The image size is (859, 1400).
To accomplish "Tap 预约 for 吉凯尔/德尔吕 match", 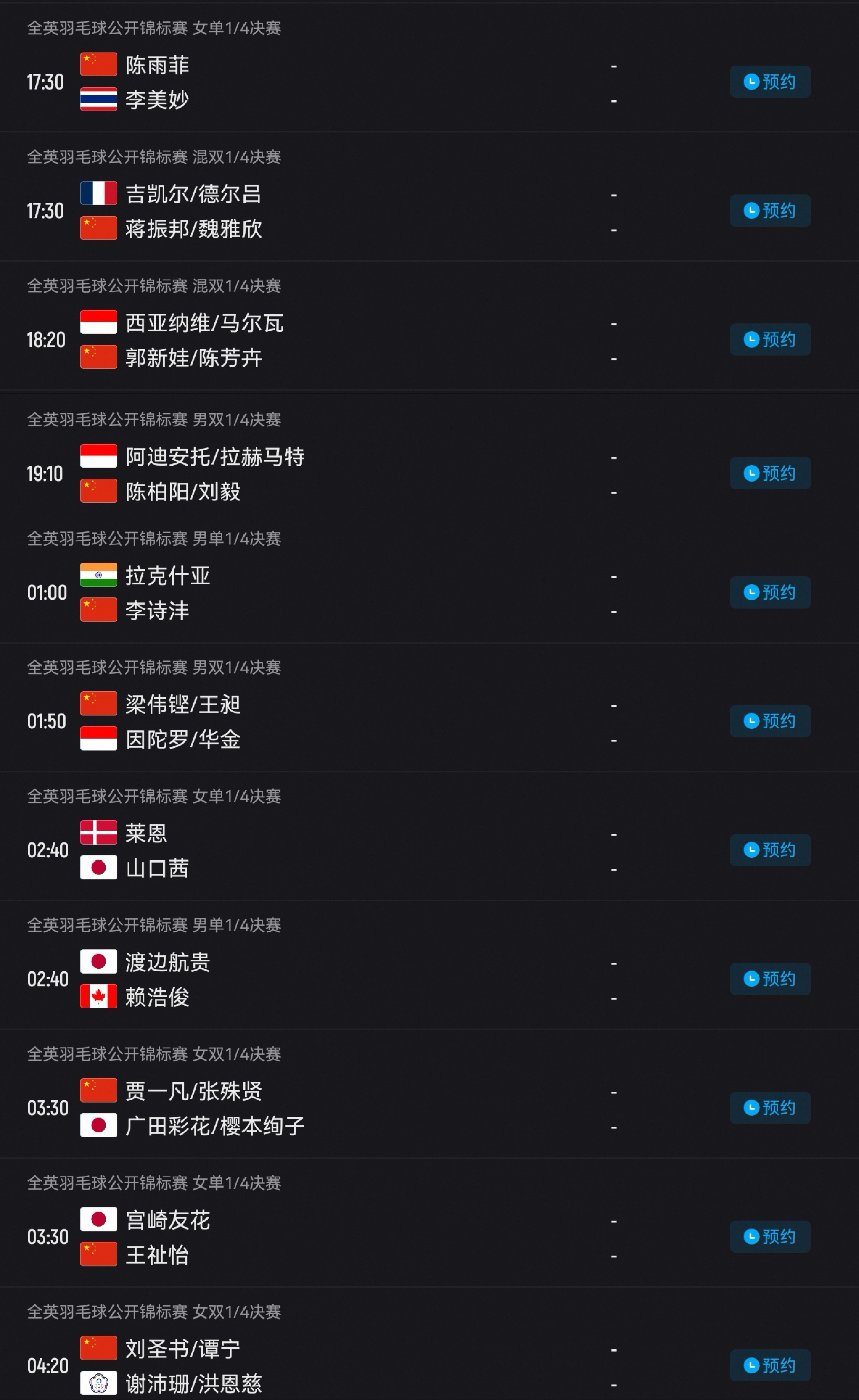I will tap(770, 211).
